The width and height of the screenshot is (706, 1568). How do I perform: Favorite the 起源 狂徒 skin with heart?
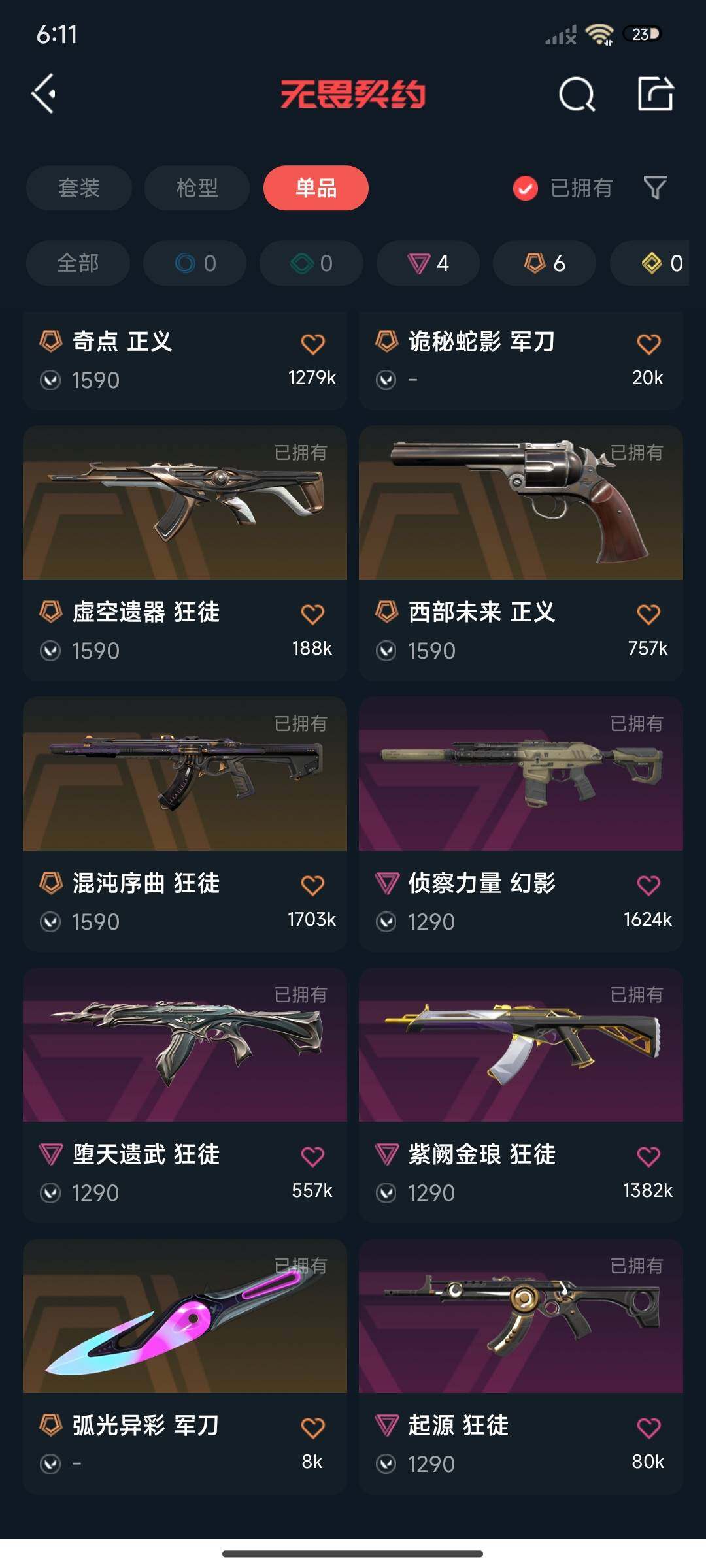(648, 1428)
